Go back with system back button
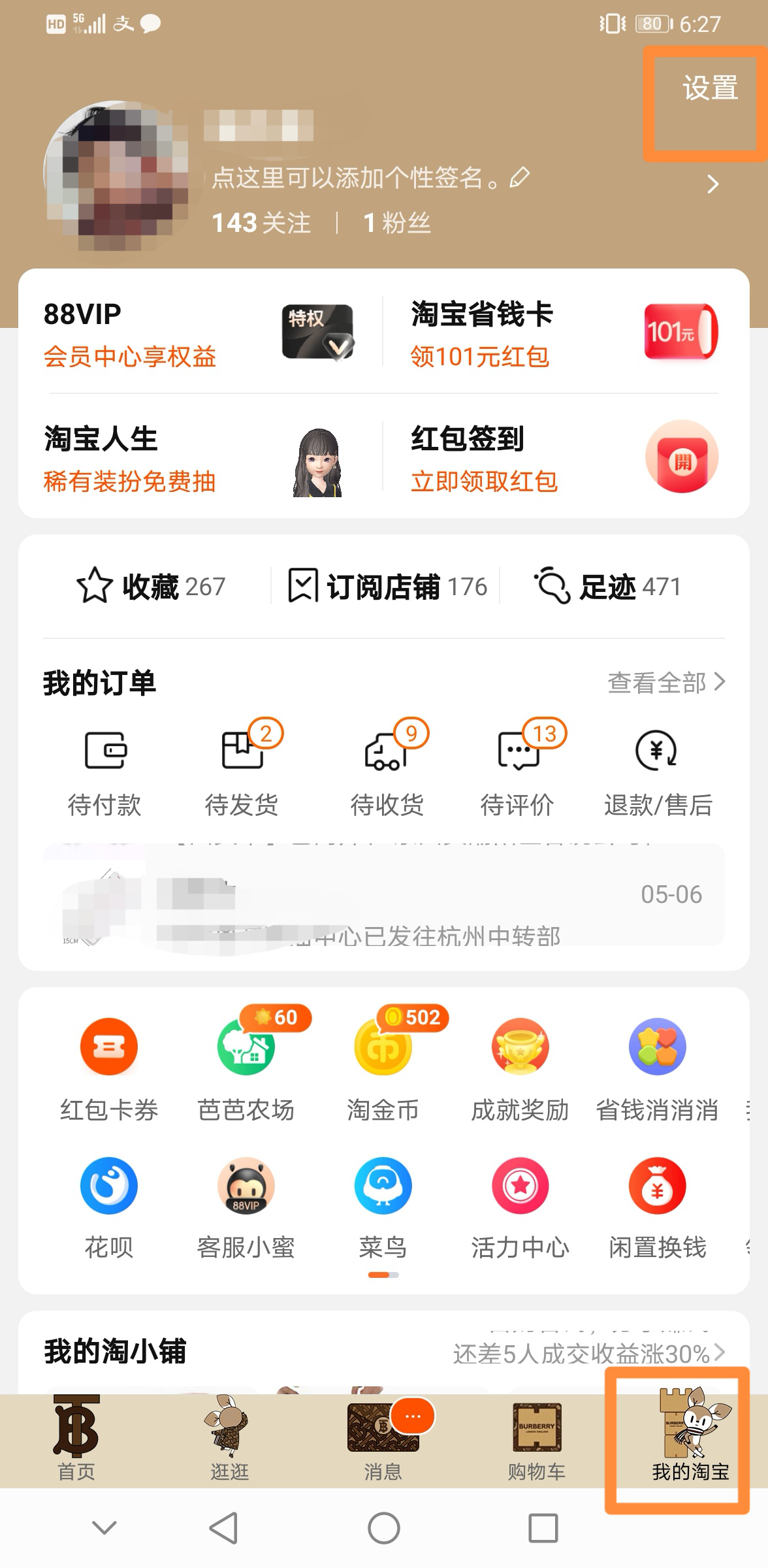Screen dimensions: 768x1568 223,1528
